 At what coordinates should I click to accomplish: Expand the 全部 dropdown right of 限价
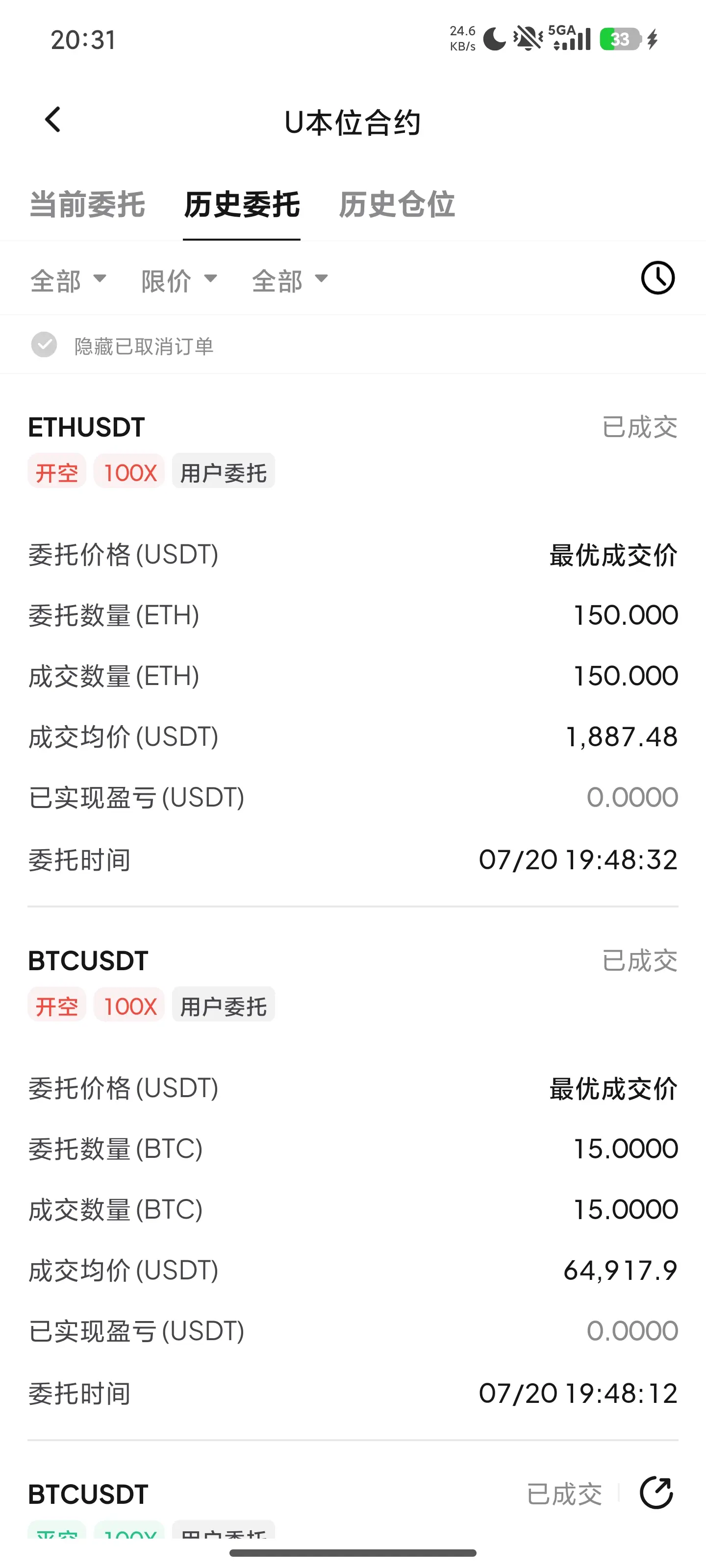[290, 280]
